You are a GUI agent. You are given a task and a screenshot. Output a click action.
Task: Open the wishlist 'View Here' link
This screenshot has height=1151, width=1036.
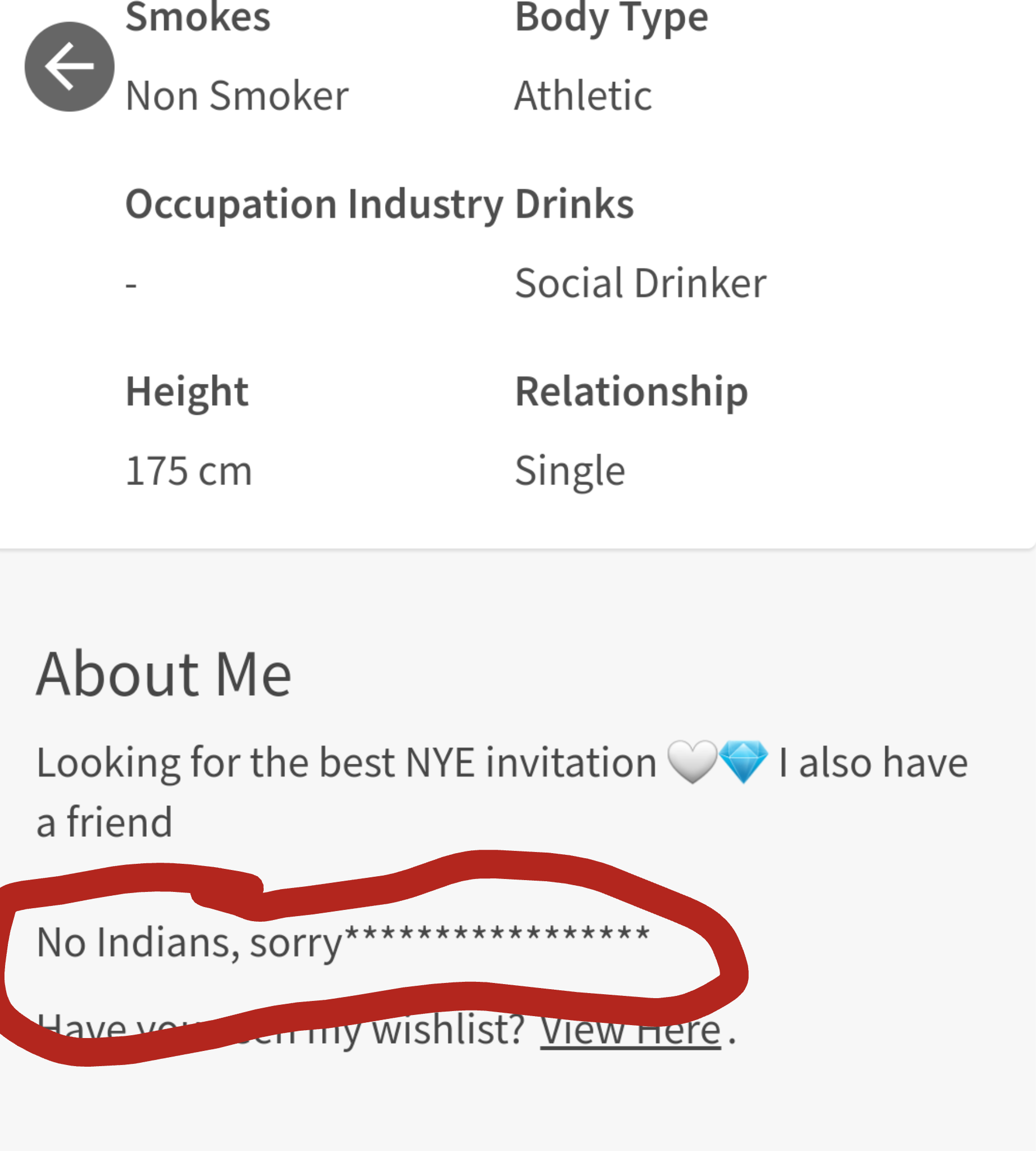(630, 1030)
